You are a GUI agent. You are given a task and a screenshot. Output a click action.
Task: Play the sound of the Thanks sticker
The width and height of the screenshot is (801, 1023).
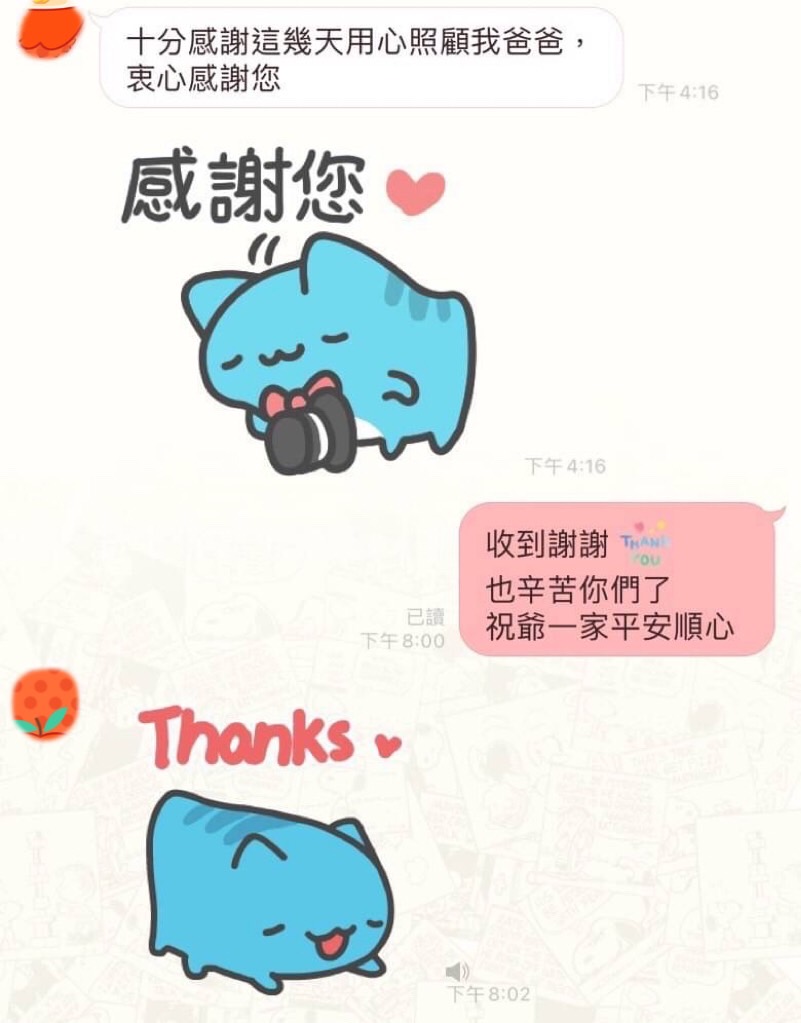click(457, 971)
